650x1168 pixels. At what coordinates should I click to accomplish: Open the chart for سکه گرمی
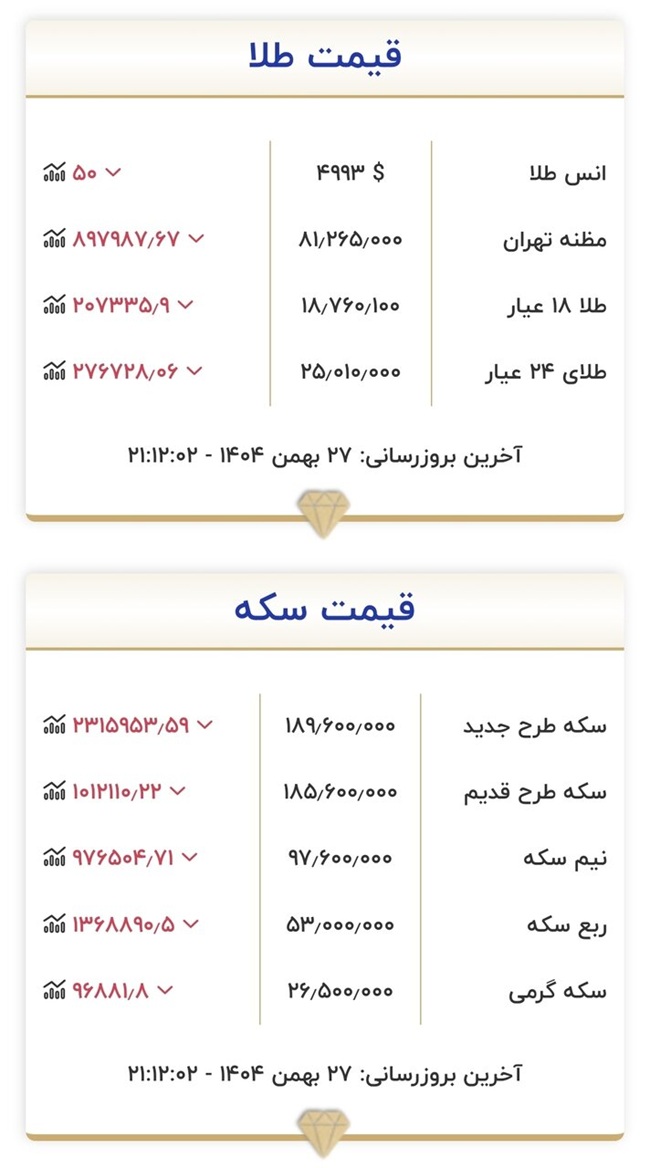pyautogui.click(x=54, y=990)
